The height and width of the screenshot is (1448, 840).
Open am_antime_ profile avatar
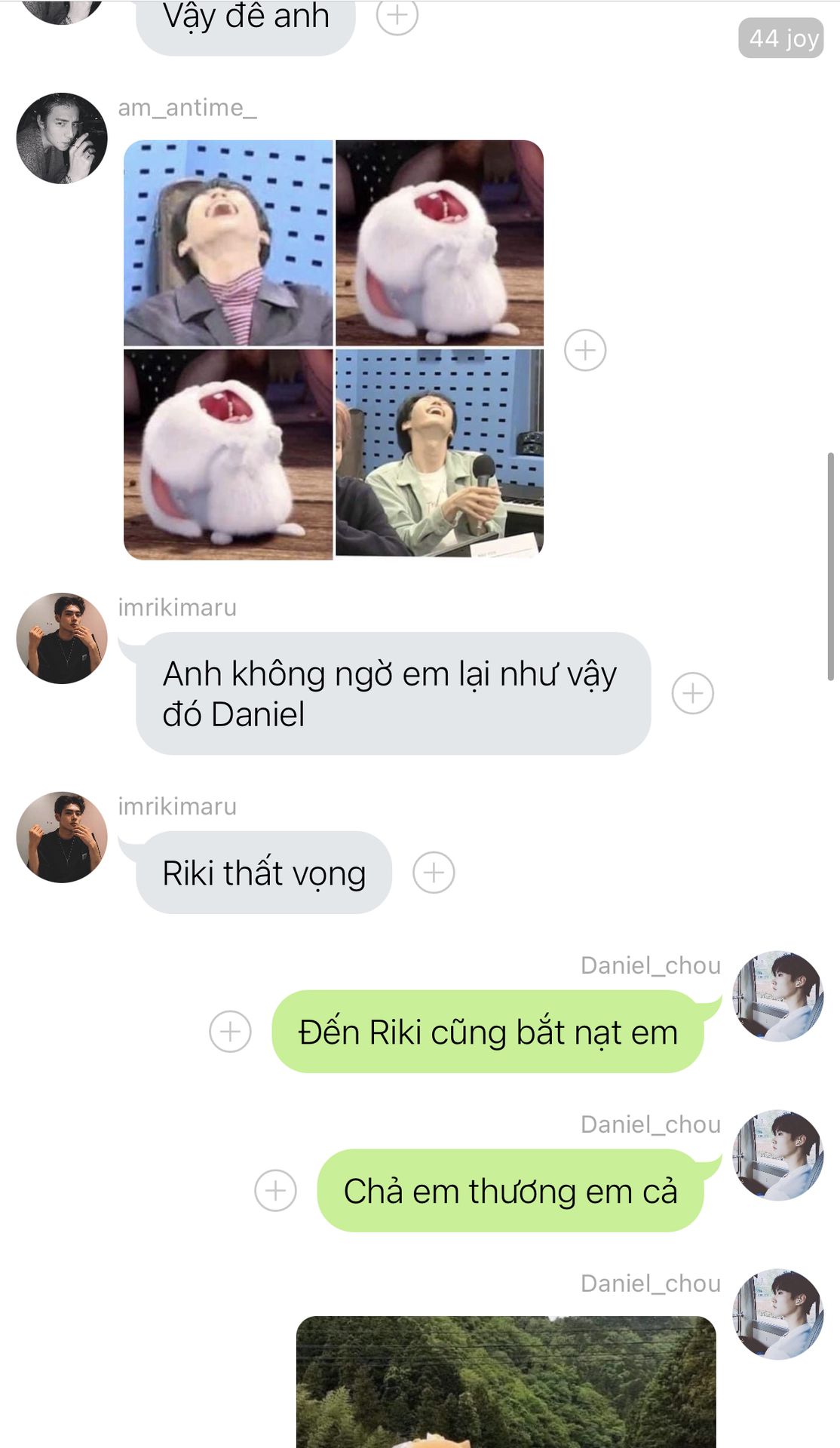tap(62, 138)
